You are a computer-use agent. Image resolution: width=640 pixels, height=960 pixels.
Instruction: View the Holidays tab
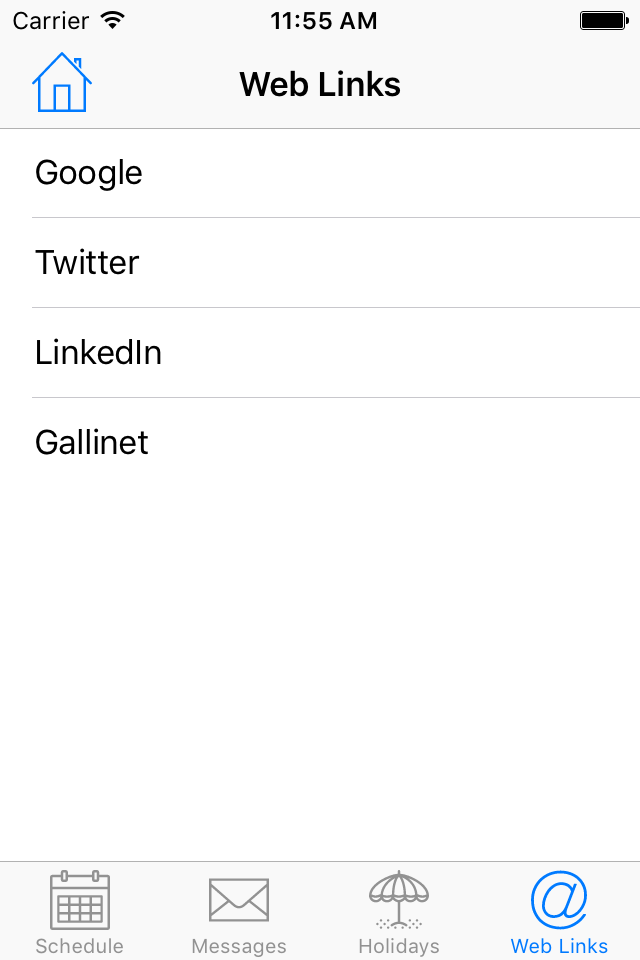(399, 912)
